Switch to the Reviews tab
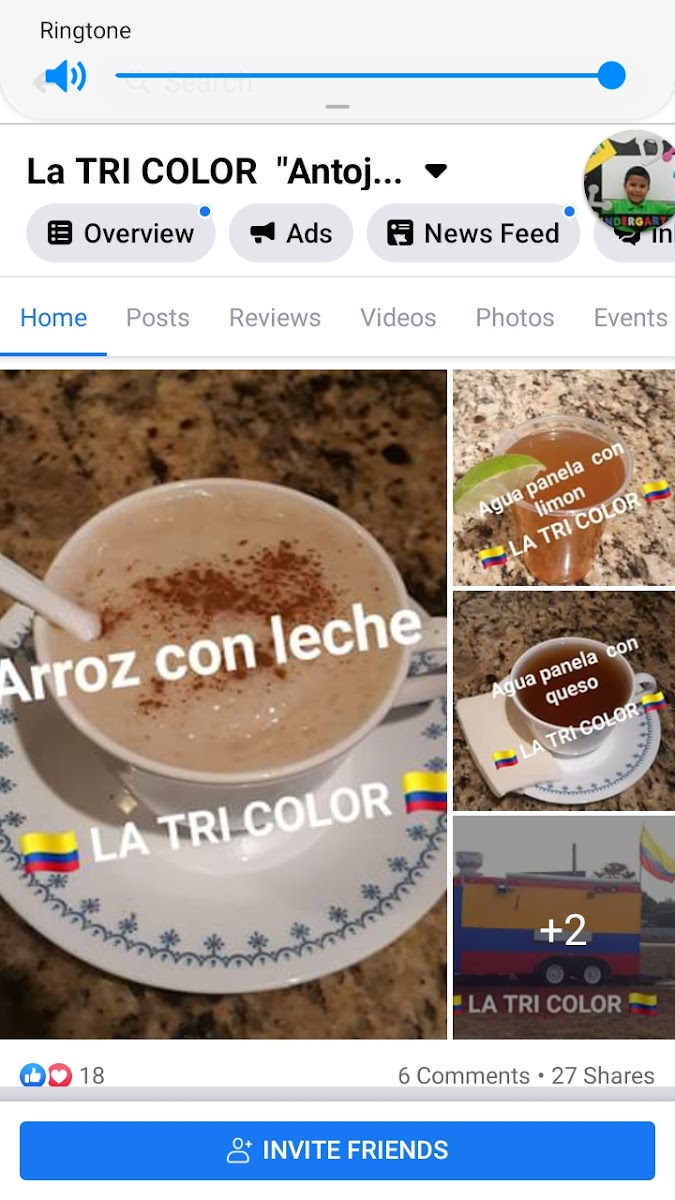Screen dimensions: 675x1200 (274, 318)
